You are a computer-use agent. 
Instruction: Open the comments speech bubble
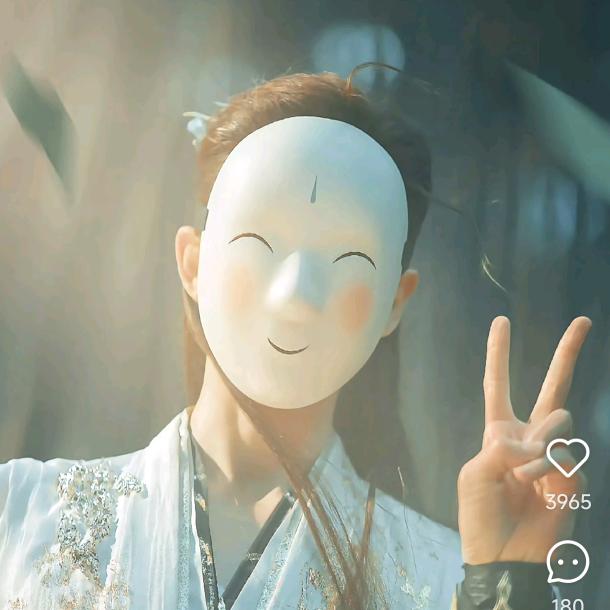pyautogui.click(x=567, y=561)
